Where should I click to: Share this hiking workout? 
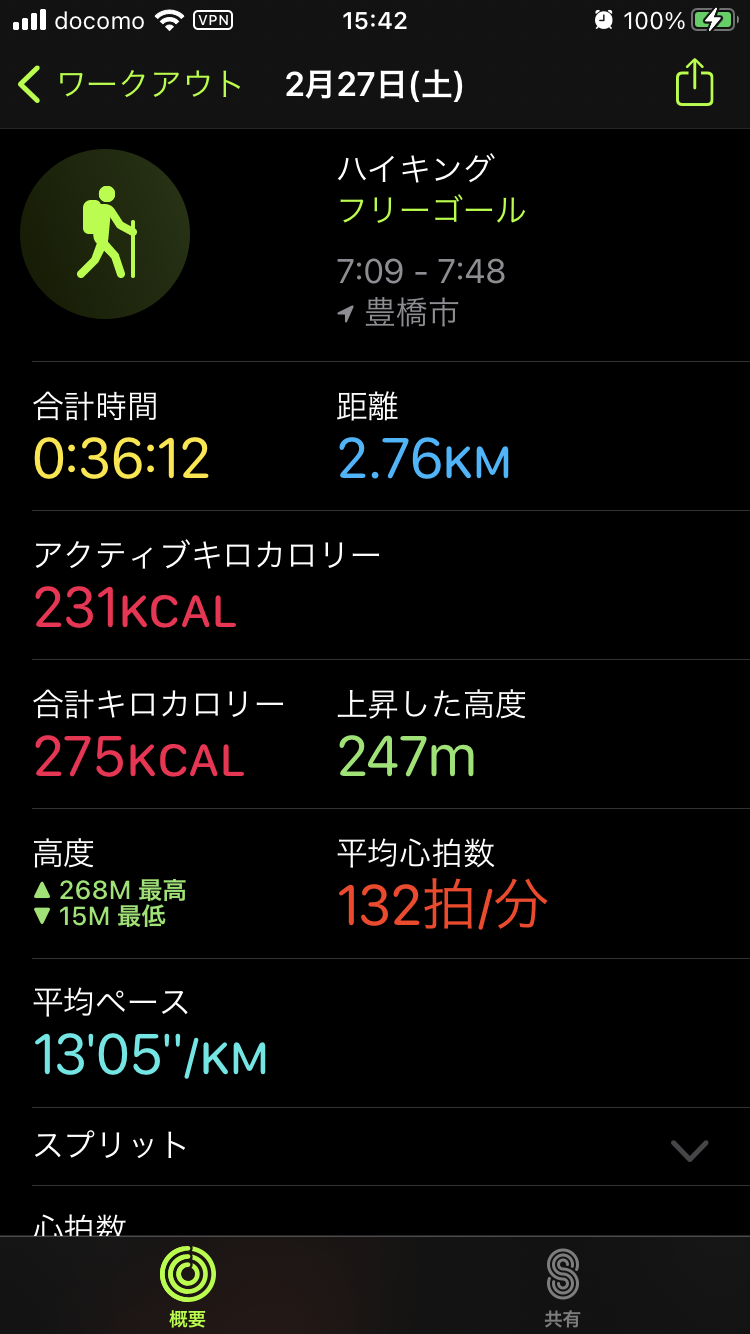694,83
